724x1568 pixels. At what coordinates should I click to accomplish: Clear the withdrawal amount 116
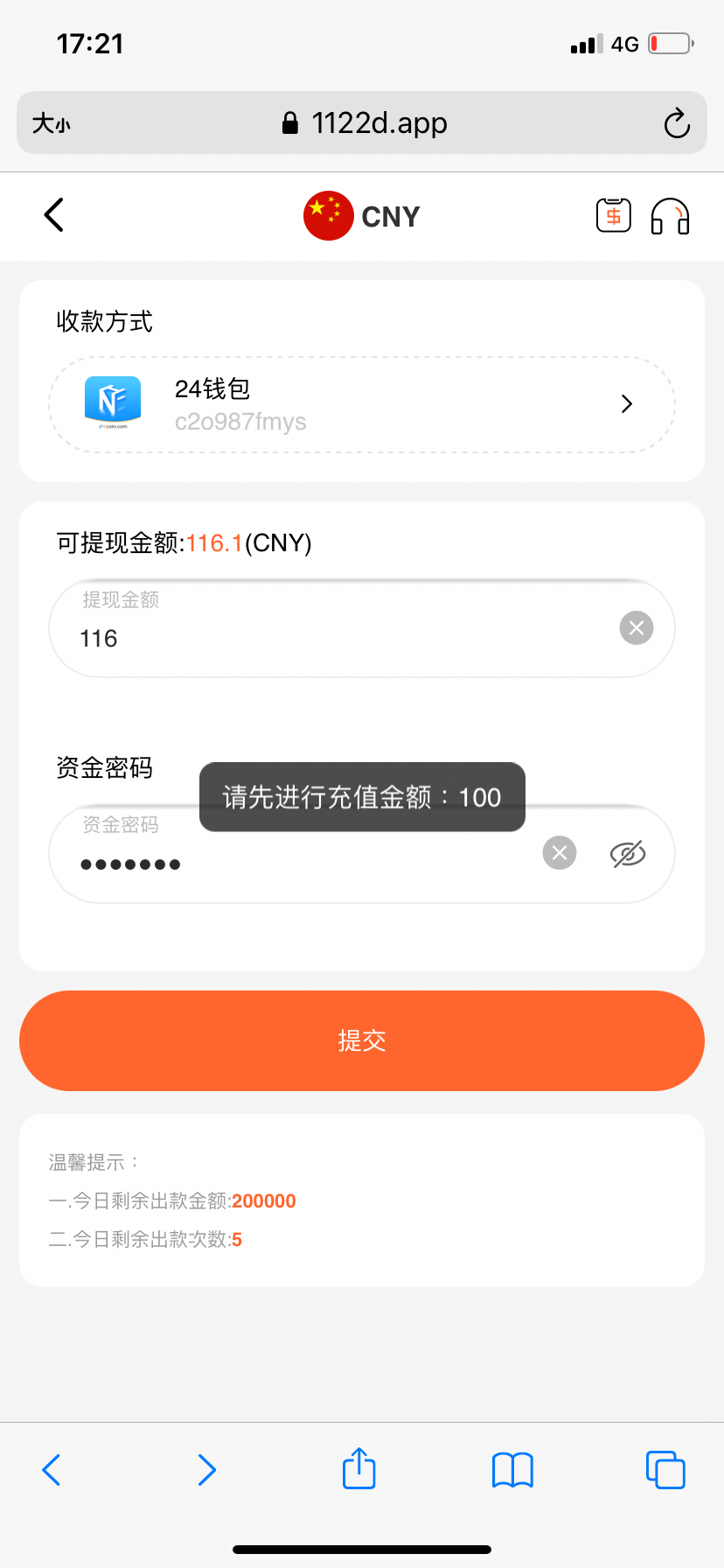pyautogui.click(x=637, y=627)
